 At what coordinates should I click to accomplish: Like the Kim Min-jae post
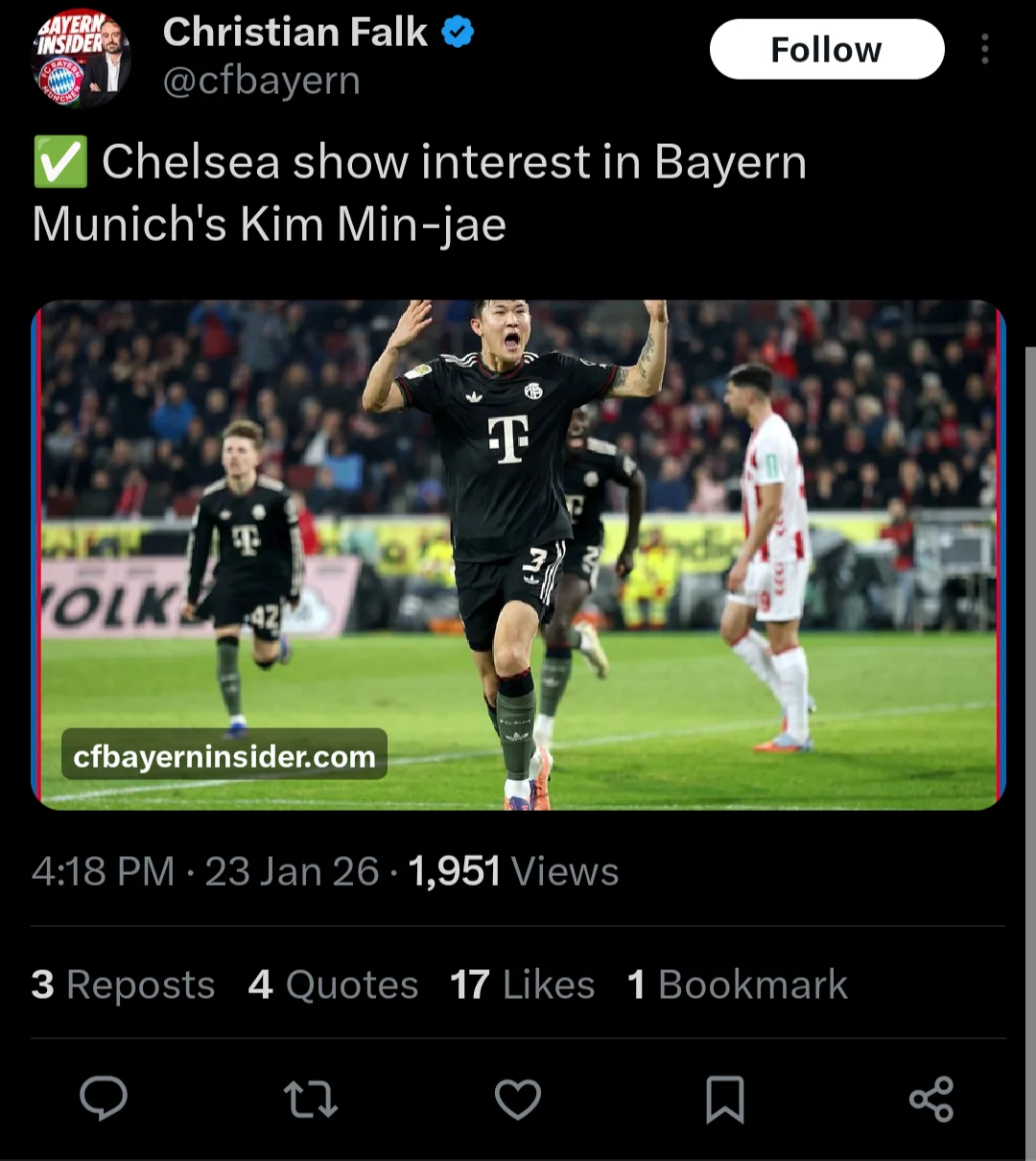pos(518,1099)
